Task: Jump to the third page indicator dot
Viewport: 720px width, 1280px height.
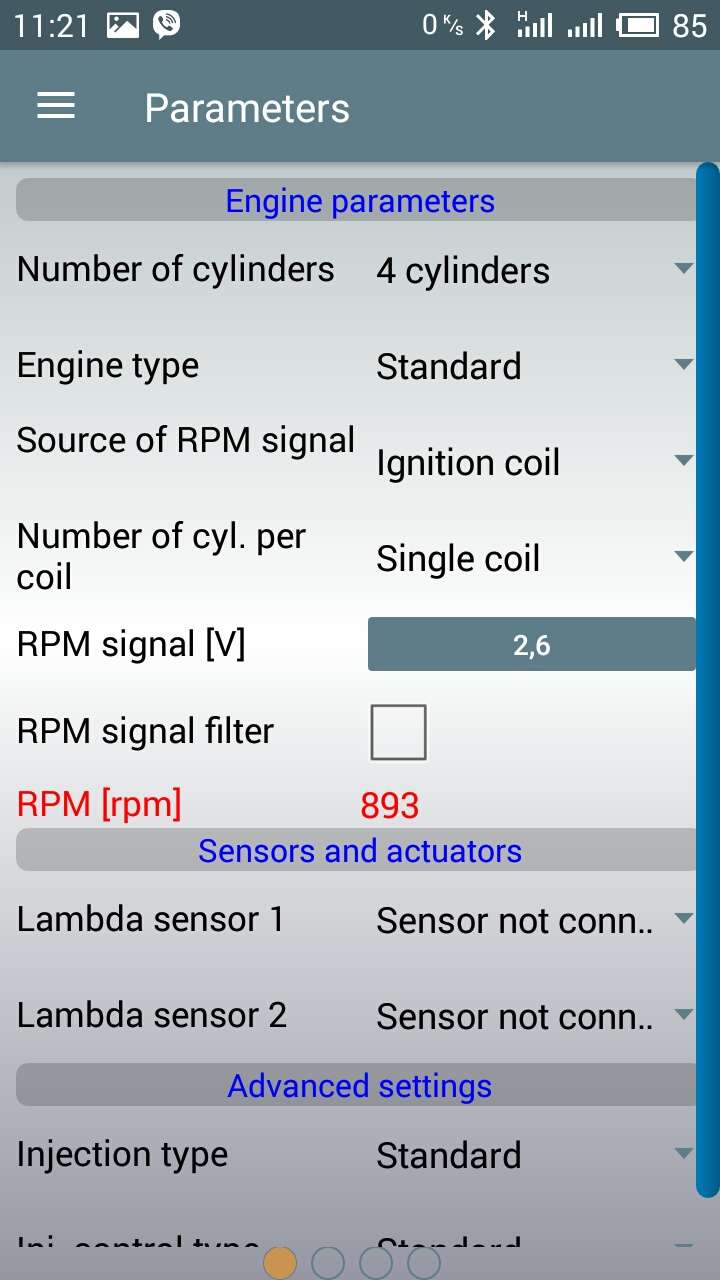Action: tap(376, 1263)
